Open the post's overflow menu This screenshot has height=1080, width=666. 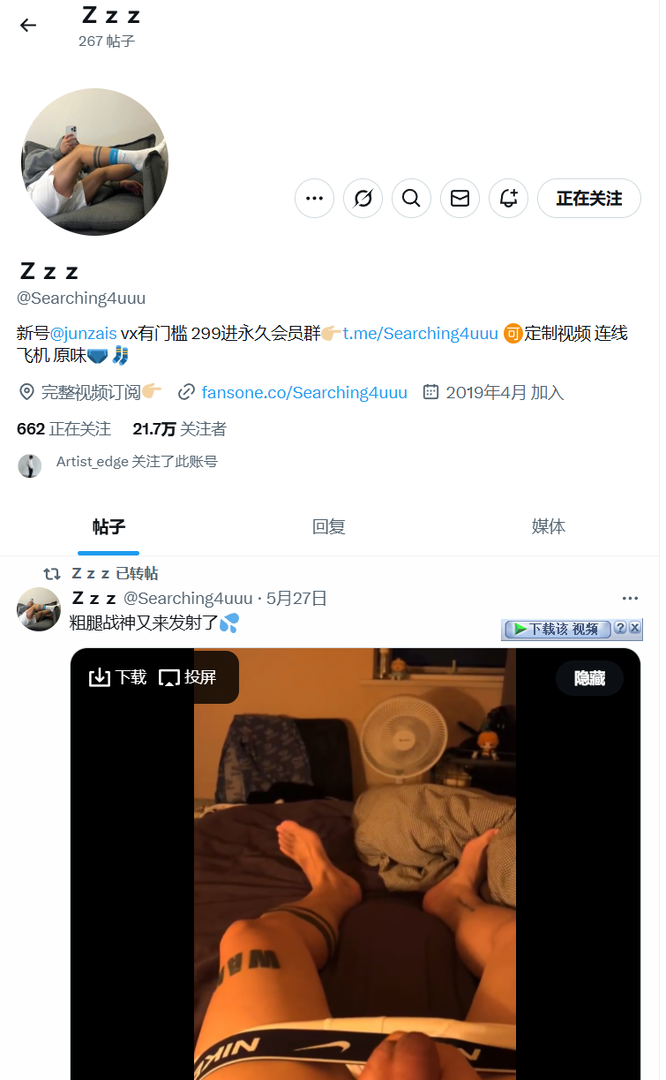pos(630,598)
